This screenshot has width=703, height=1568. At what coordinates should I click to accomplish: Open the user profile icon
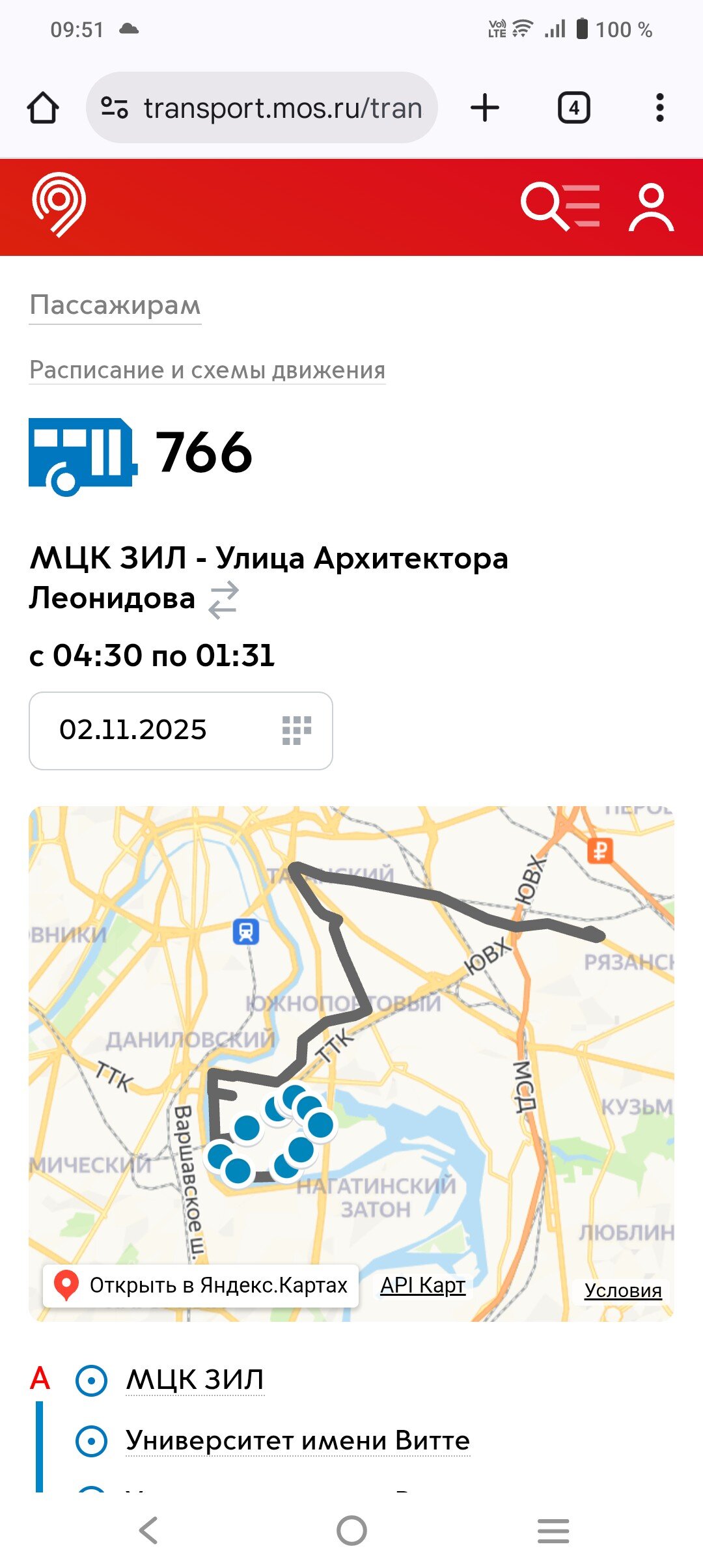(651, 207)
